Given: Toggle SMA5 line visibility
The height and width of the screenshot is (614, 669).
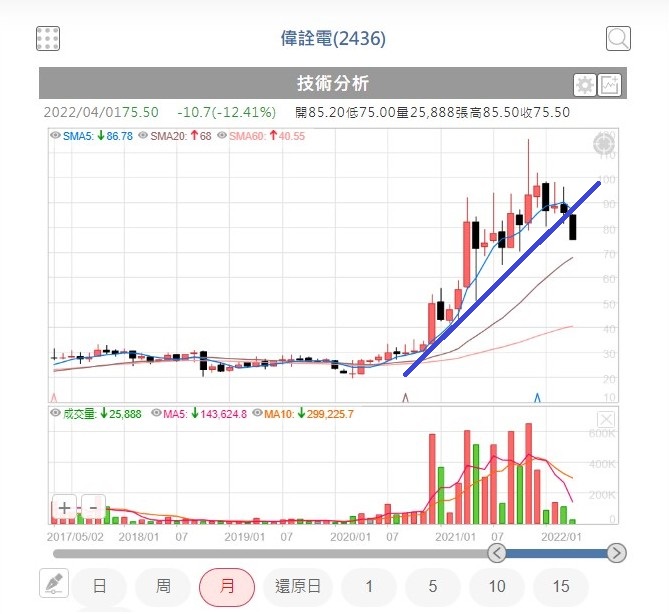Looking at the screenshot, I should [55, 136].
